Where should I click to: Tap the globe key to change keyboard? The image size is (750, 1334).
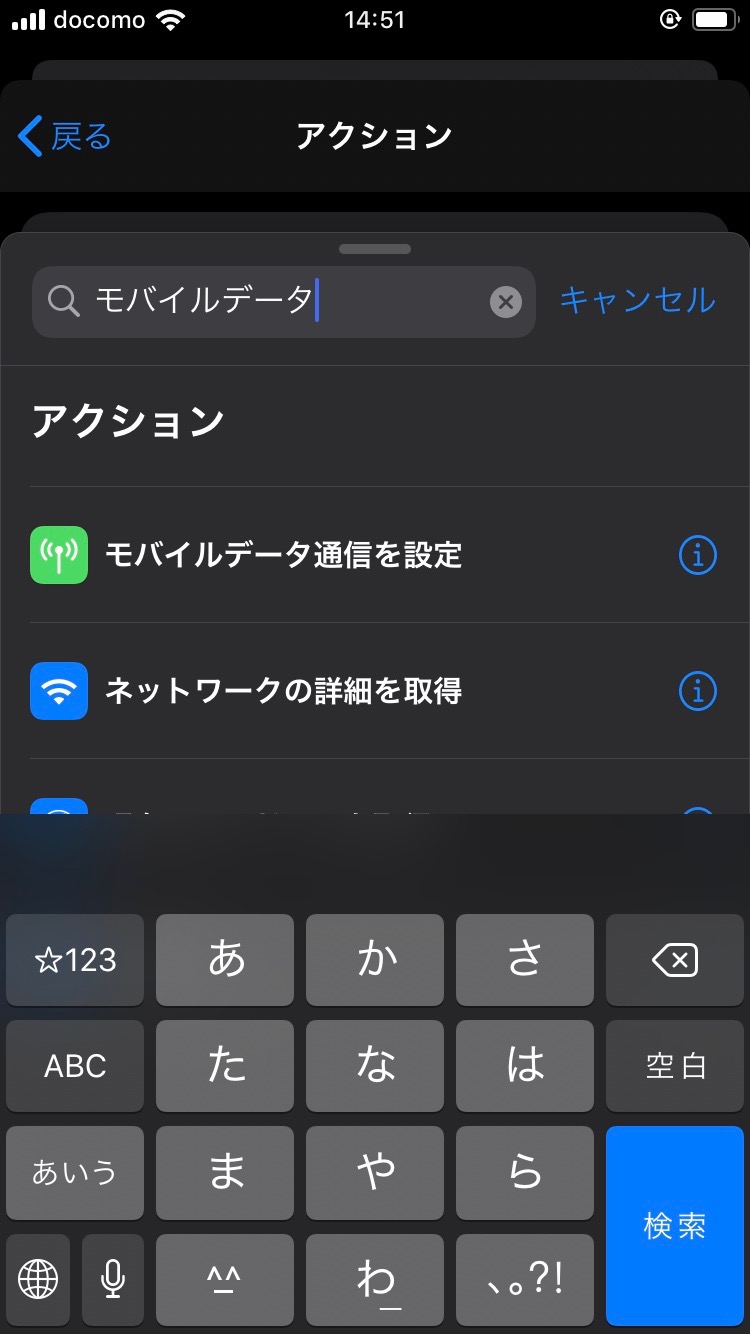coord(38,1279)
